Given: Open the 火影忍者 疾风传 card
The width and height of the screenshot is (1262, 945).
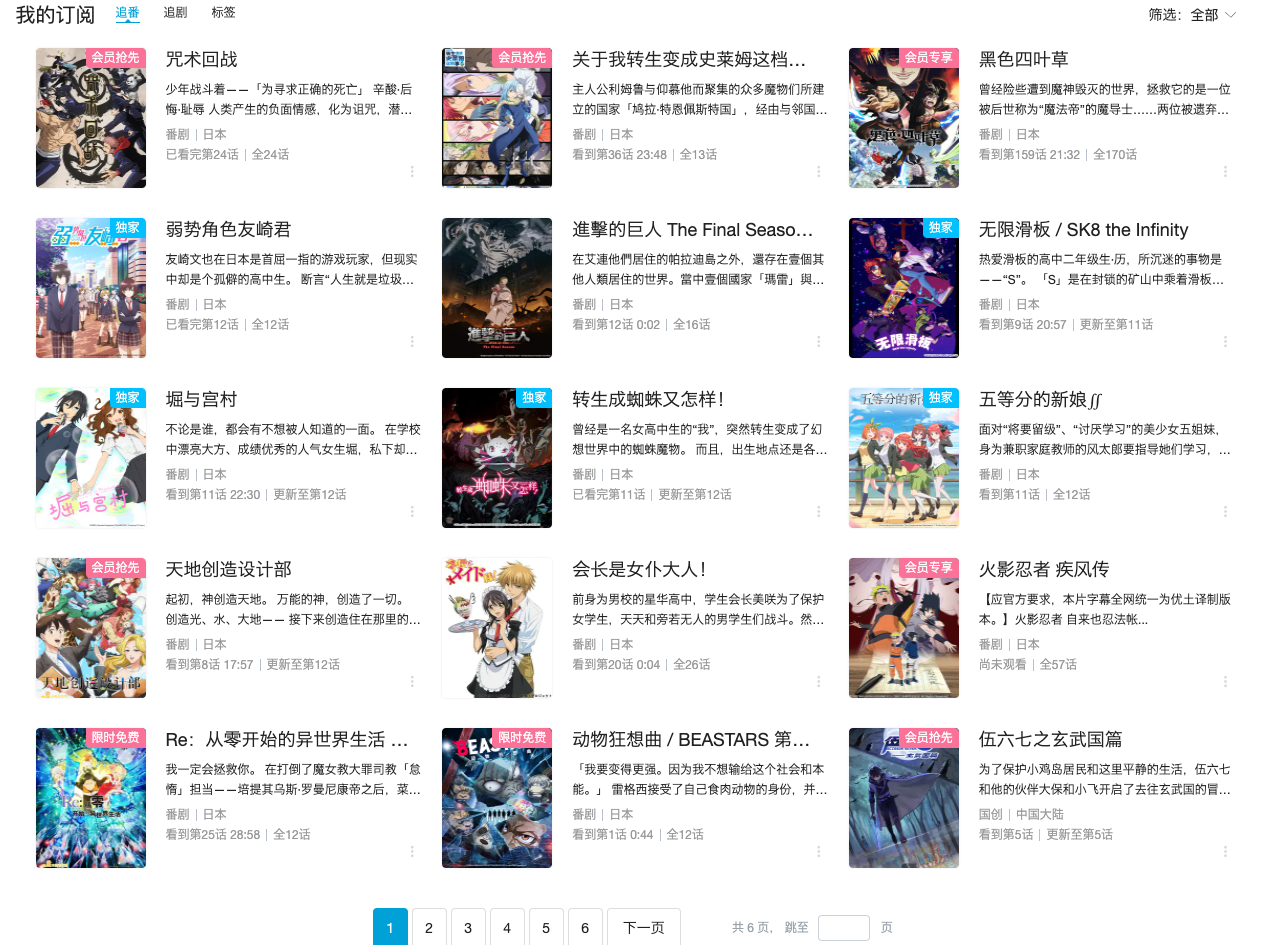Looking at the screenshot, I should pyautogui.click(x=1044, y=570).
